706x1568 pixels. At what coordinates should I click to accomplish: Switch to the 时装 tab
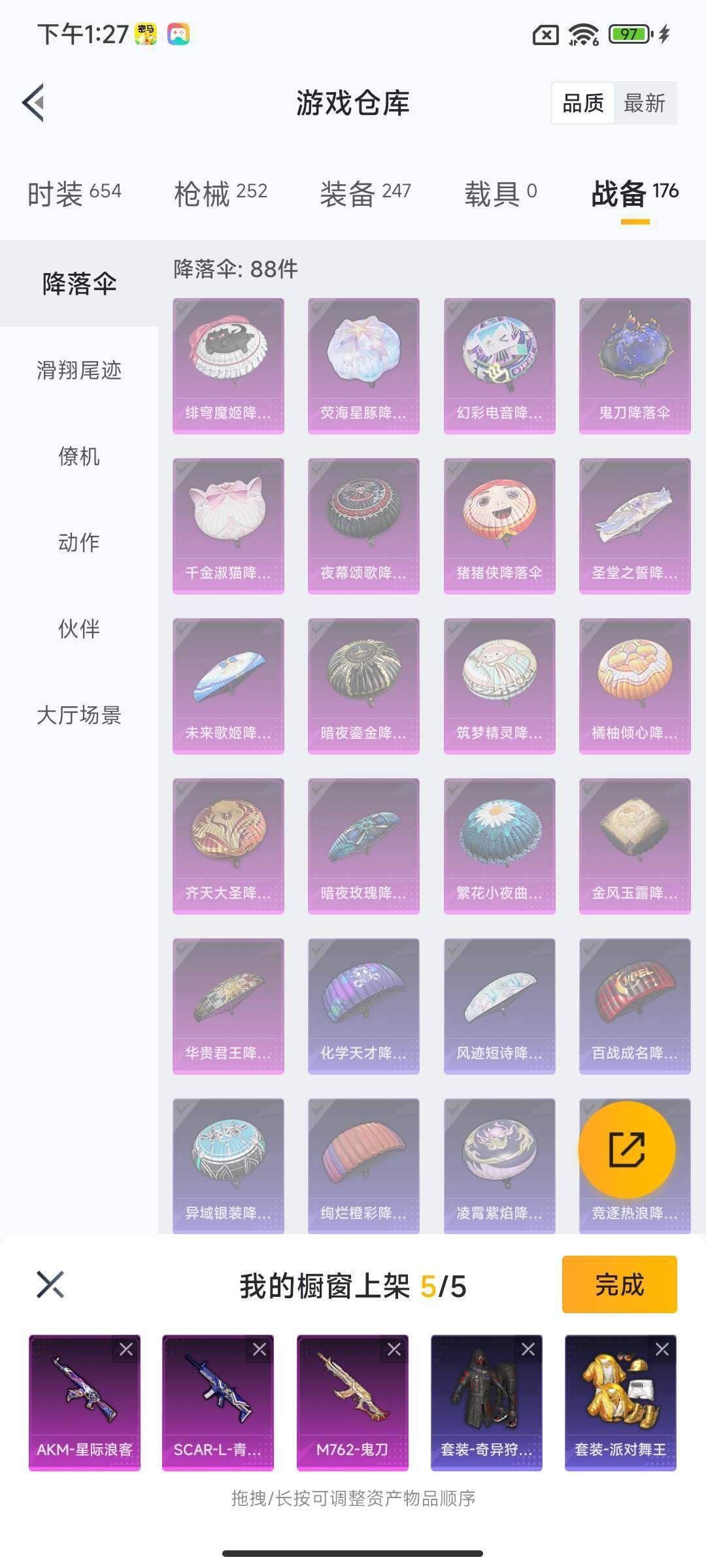[74, 193]
